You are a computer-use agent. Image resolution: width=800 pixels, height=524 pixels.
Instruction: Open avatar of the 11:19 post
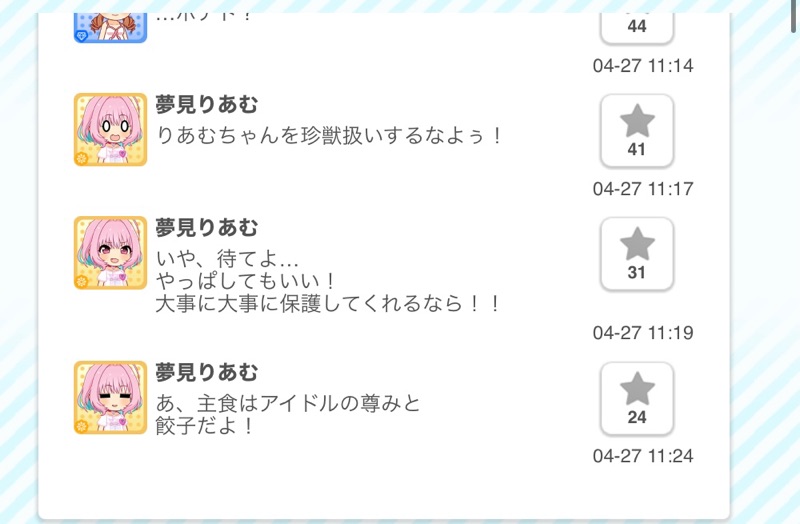click(x=110, y=253)
